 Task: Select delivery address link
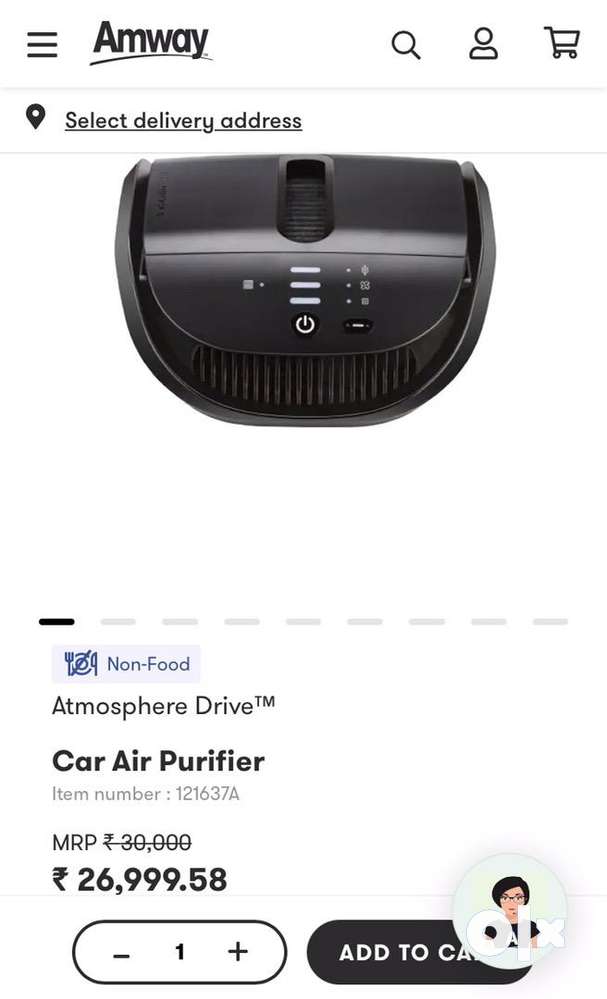tap(183, 120)
